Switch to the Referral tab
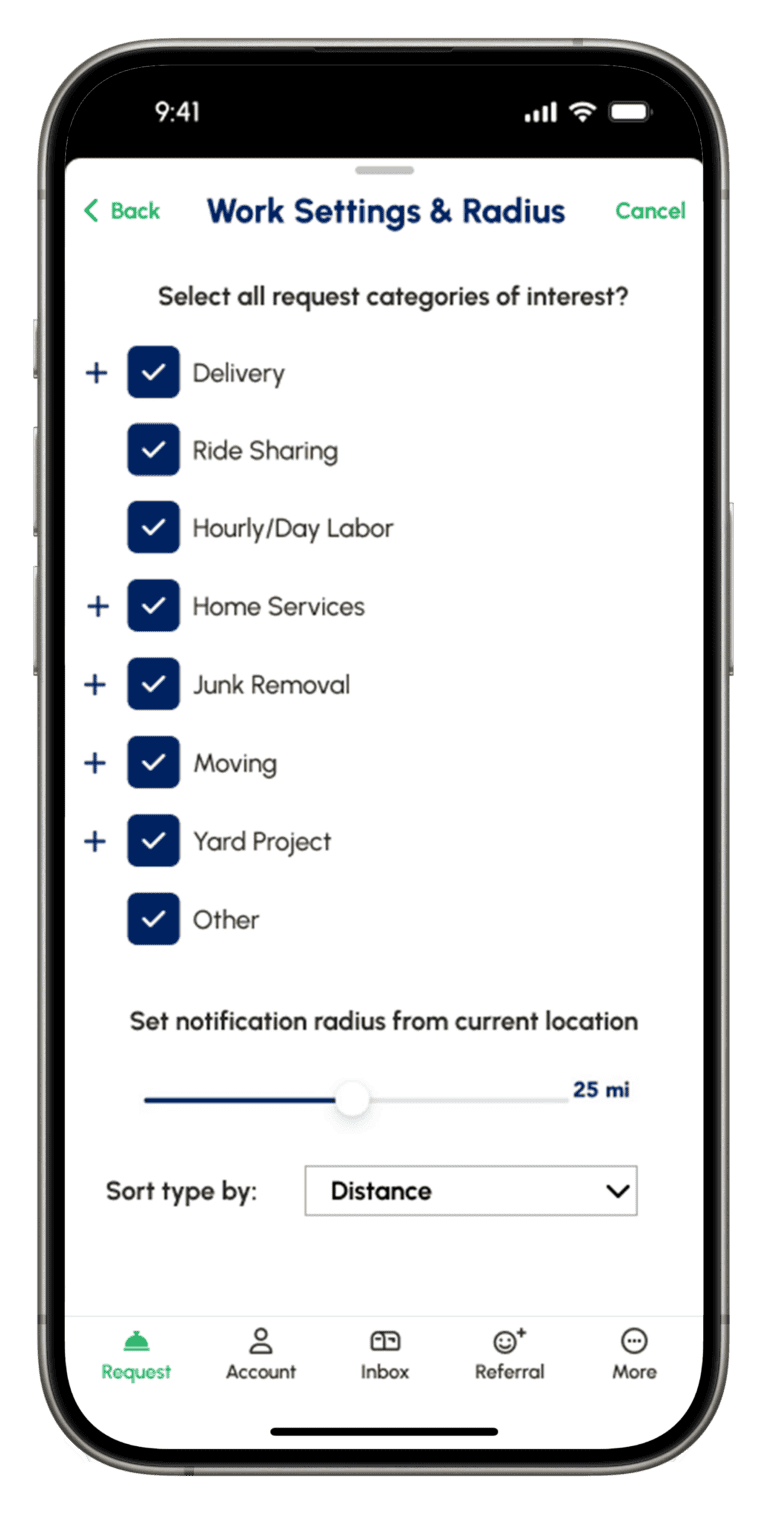Image resolution: width=768 pixels, height=1514 pixels. tap(509, 1354)
